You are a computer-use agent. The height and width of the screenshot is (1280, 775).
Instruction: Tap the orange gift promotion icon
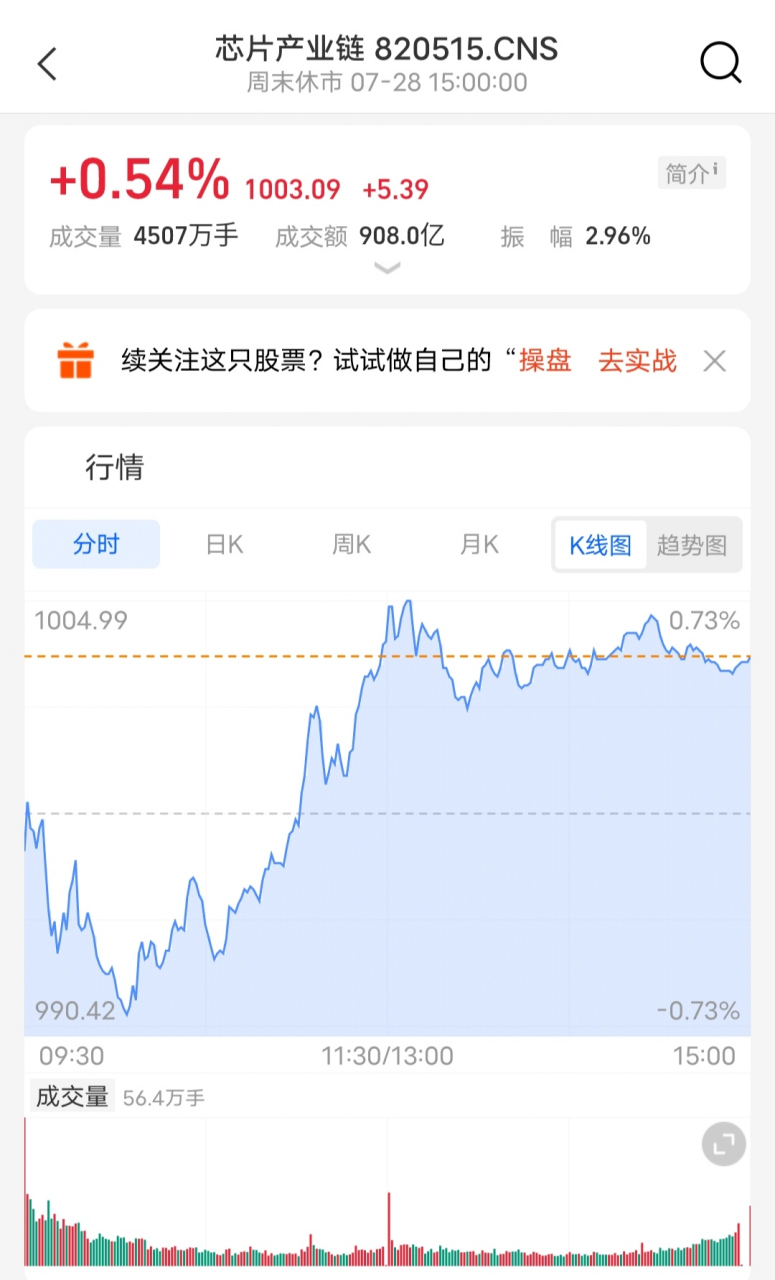(x=77, y=360)
